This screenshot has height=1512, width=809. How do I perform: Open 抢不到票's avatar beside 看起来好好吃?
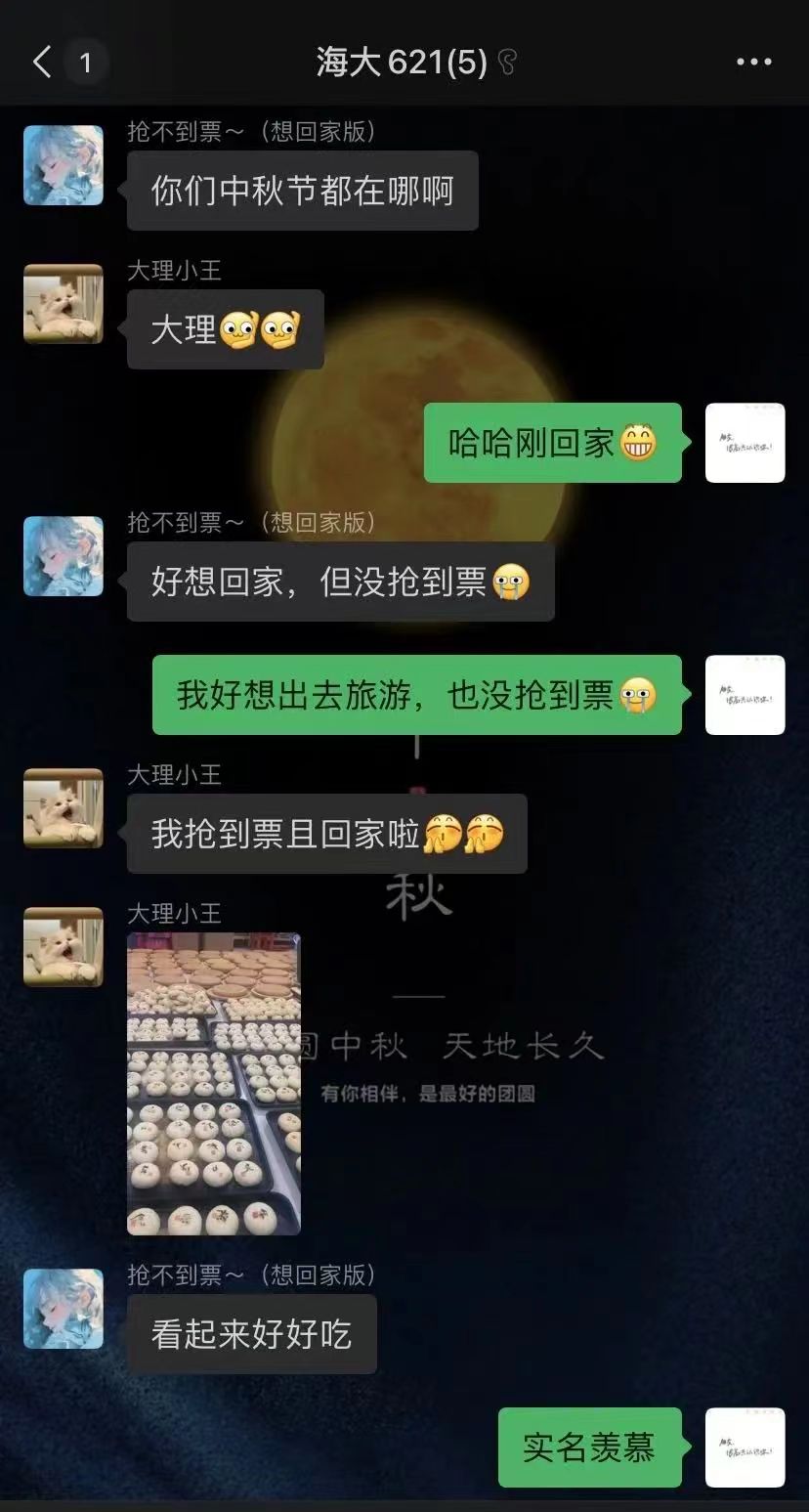pos(64,1309)
